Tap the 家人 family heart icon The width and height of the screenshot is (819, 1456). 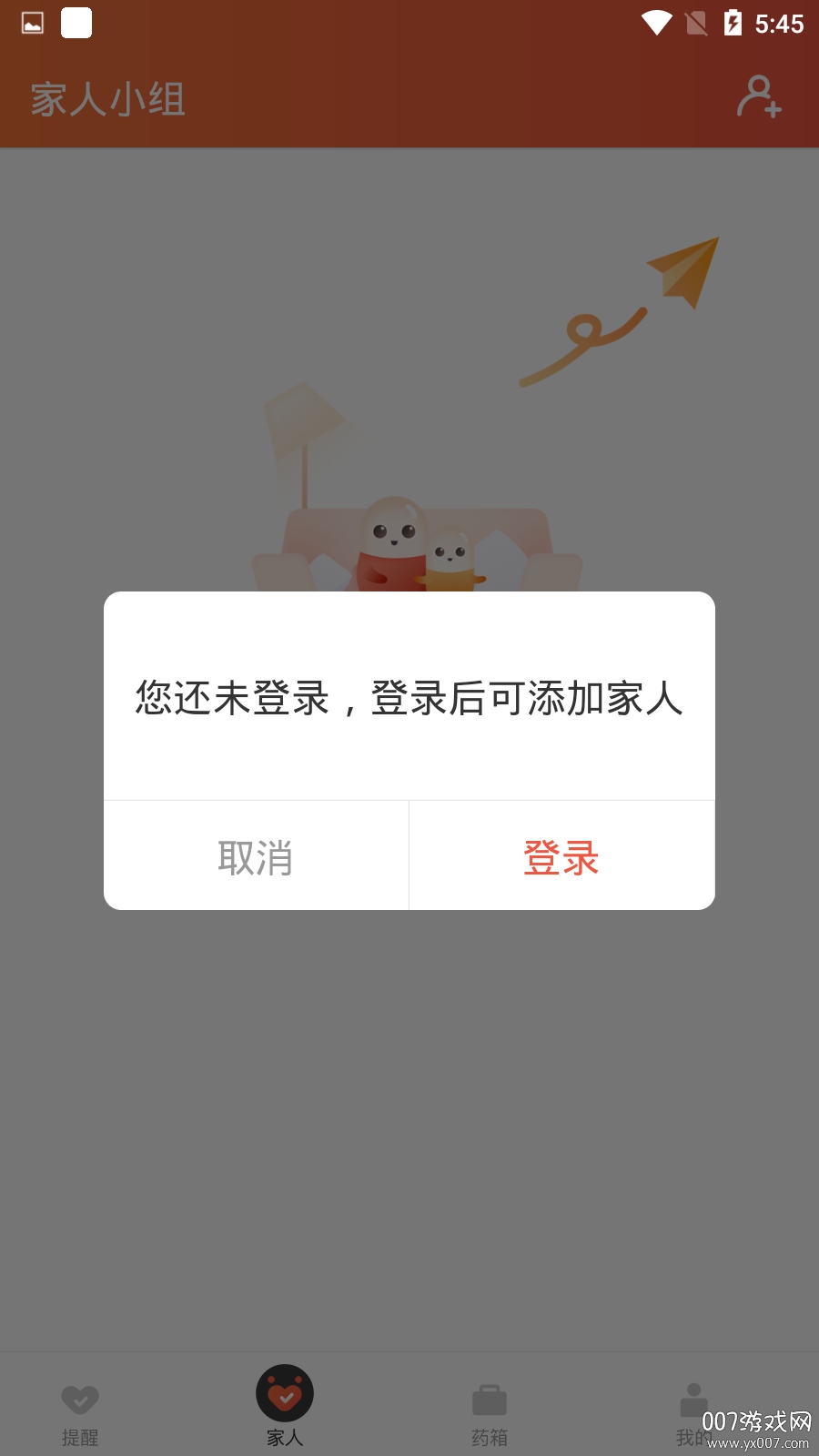285,1392
